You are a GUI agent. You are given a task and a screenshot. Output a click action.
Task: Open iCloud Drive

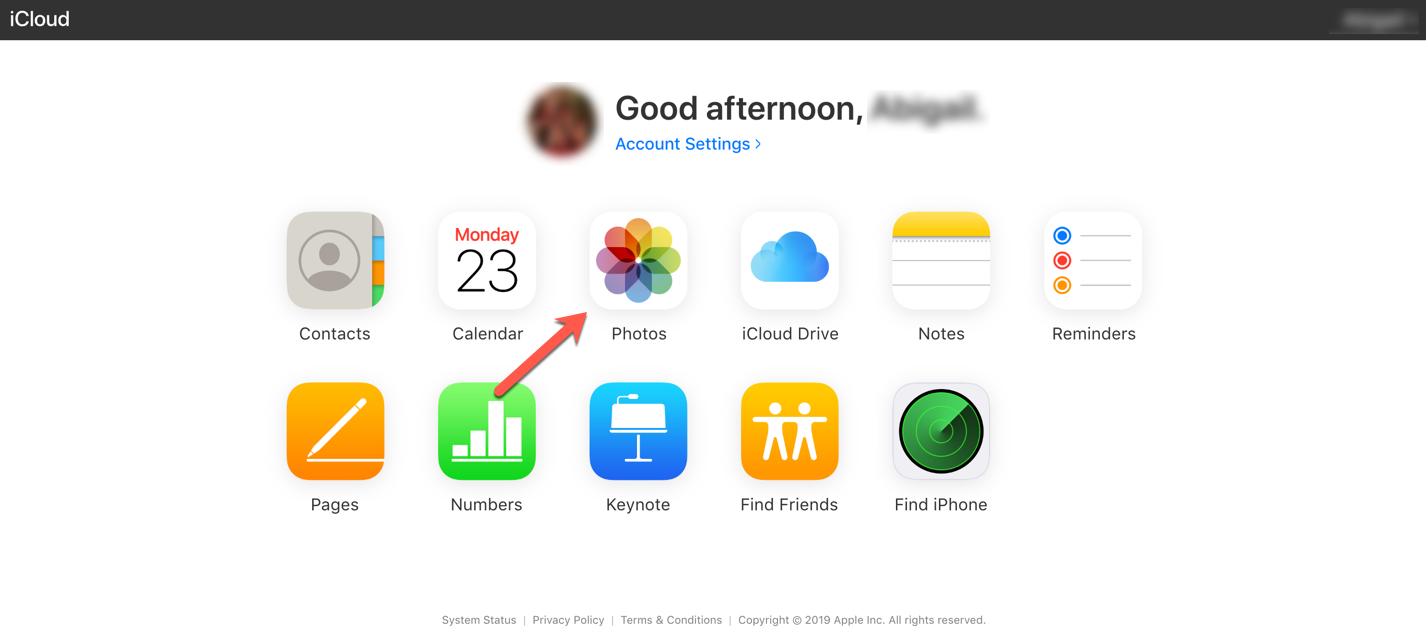[x=790, y=261]
